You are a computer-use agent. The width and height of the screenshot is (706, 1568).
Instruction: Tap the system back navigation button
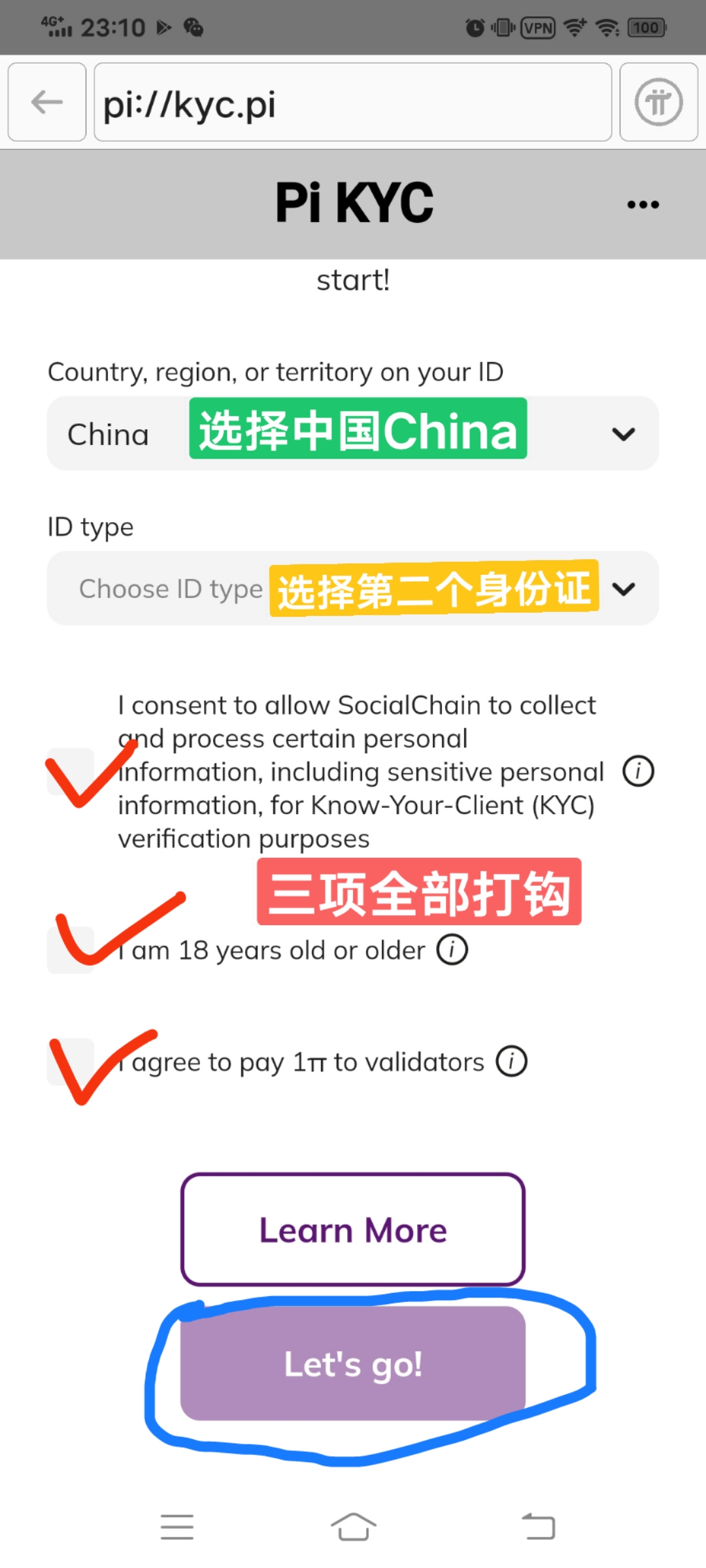coord(539,1527)
